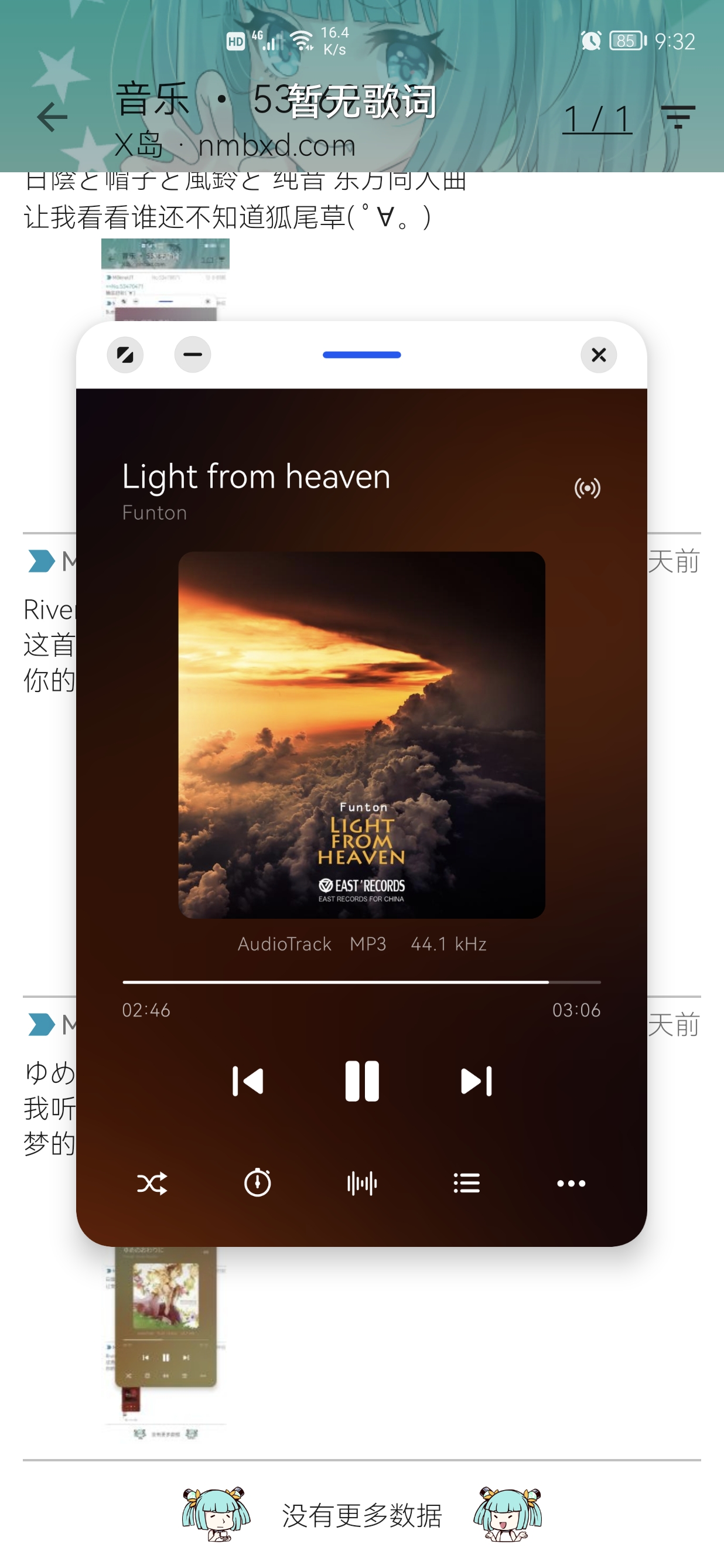The width and height of the screenshot is (724, 1568).
Task: Skip to the next track
Action: (x=476, y=1082)
